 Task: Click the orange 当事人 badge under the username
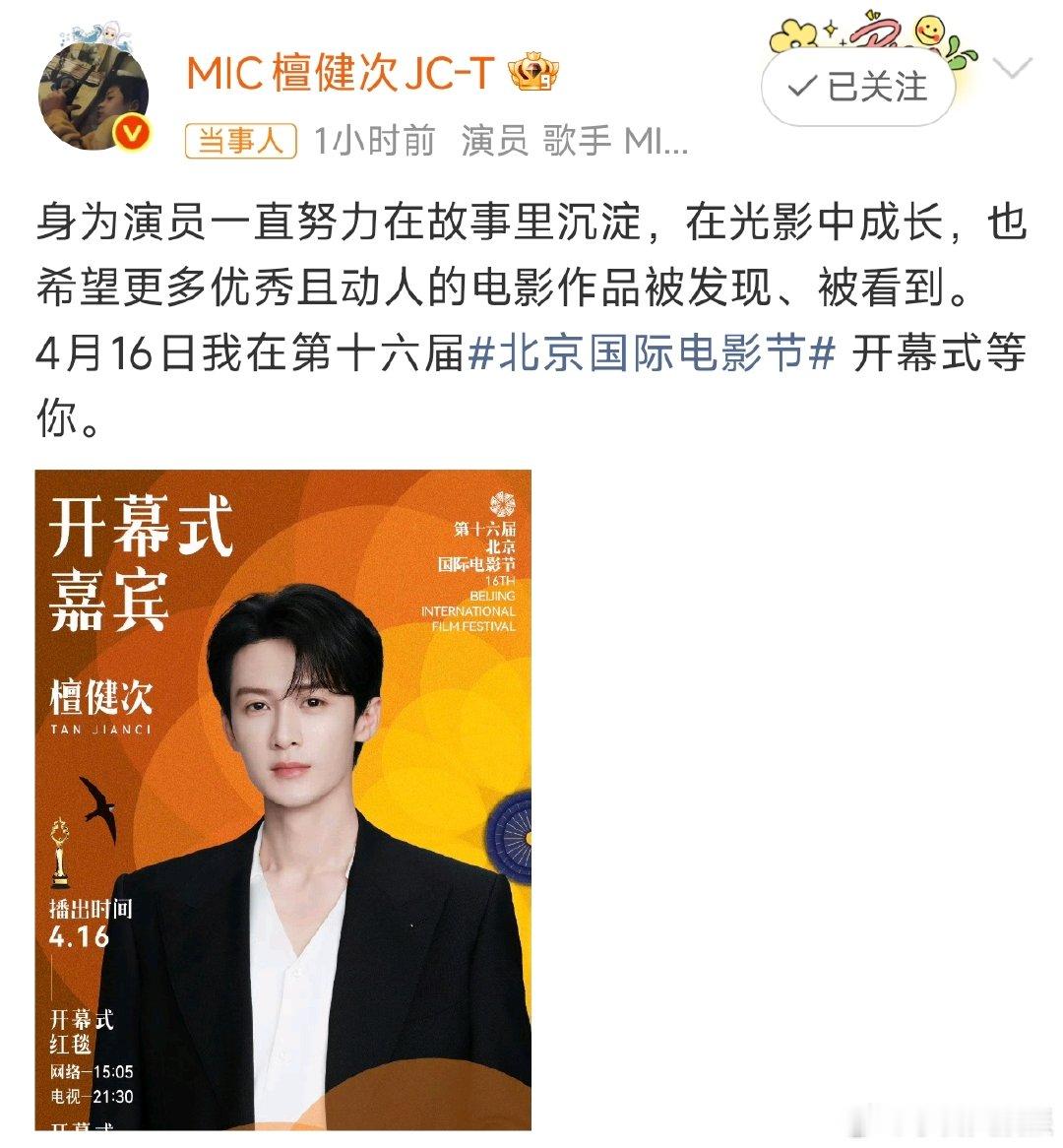coord(239,142)
